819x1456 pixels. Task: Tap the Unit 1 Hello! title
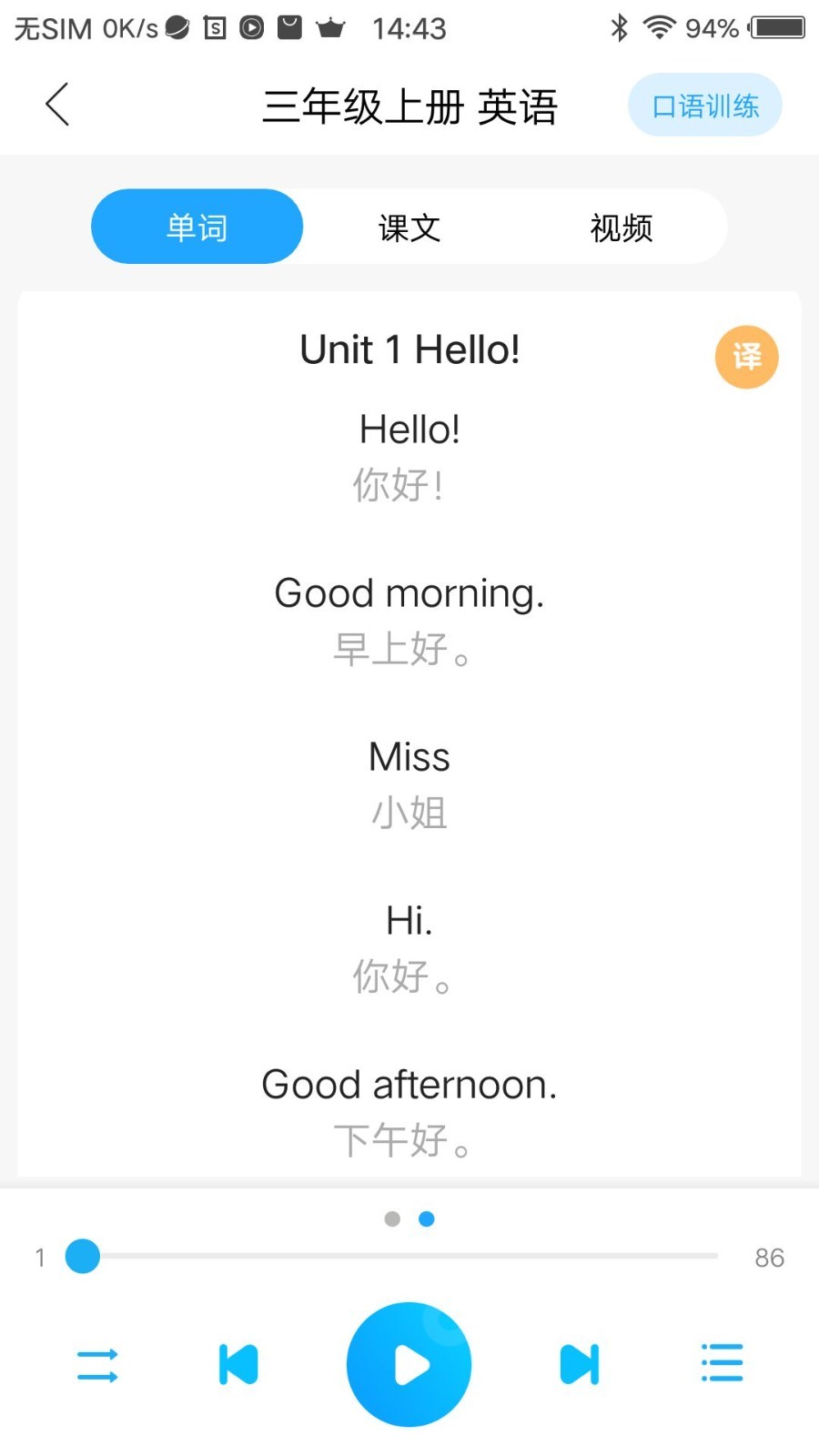(409, 349)
